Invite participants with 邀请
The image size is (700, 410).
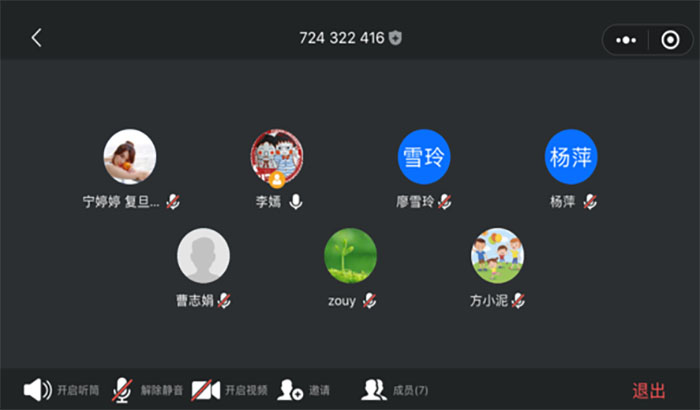(304, 390)
